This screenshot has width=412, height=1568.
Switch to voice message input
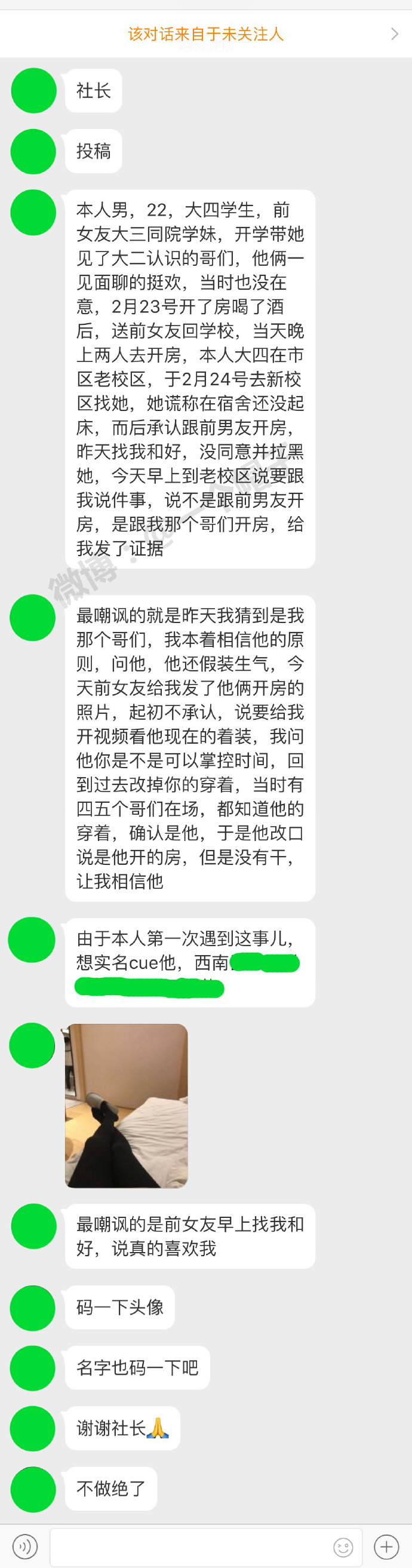click(x=25, y=1545)
